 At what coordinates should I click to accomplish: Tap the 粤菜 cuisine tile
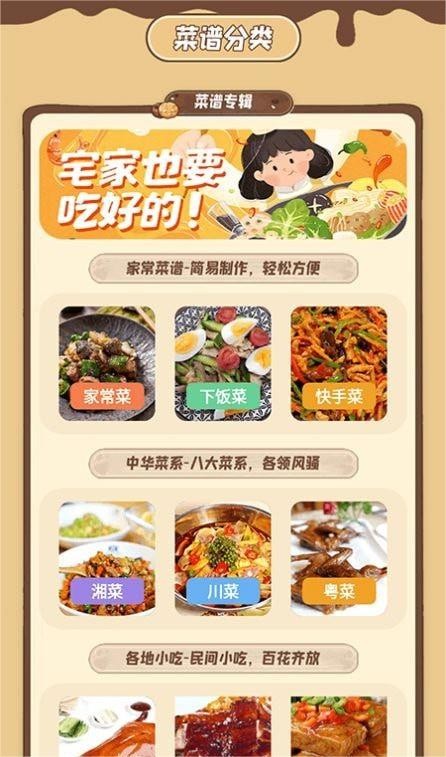(x=339, y=559)
